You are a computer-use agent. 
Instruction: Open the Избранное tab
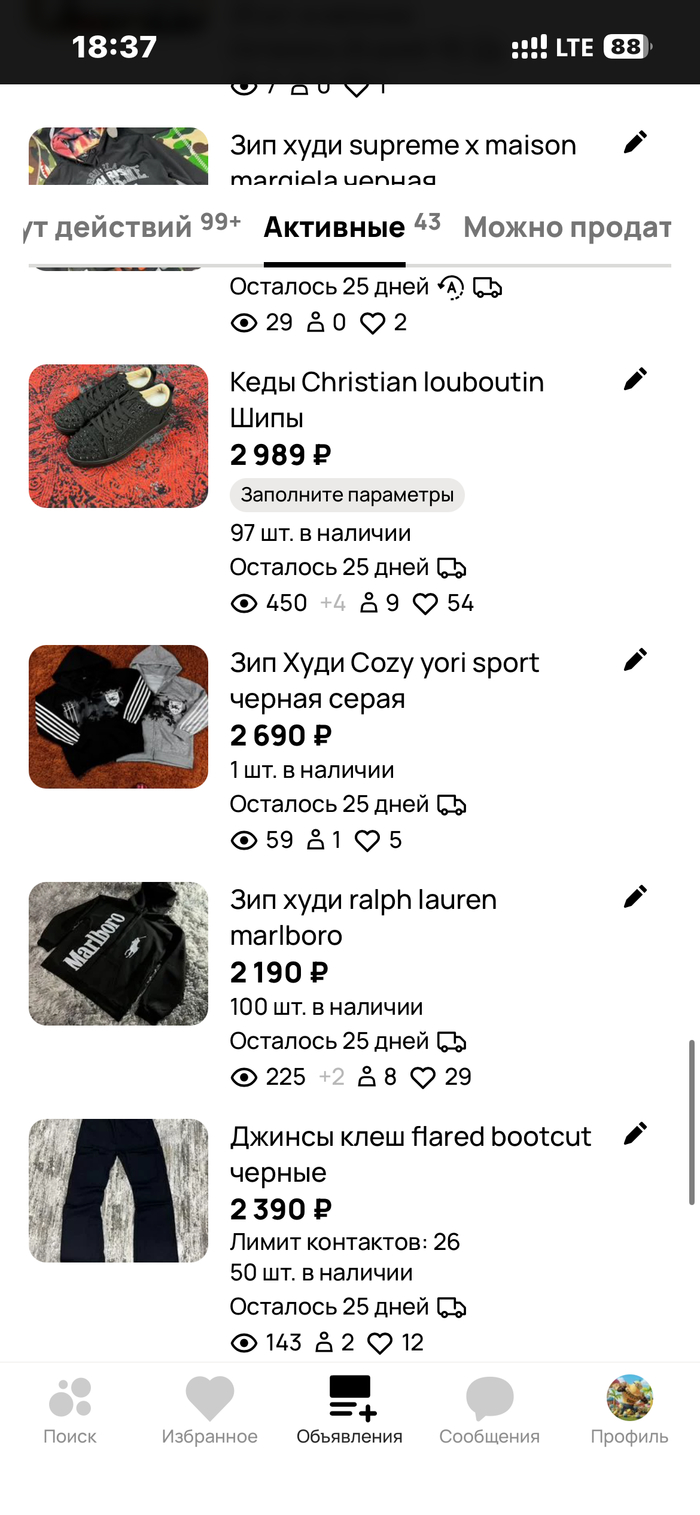[x=210, y=1410]
